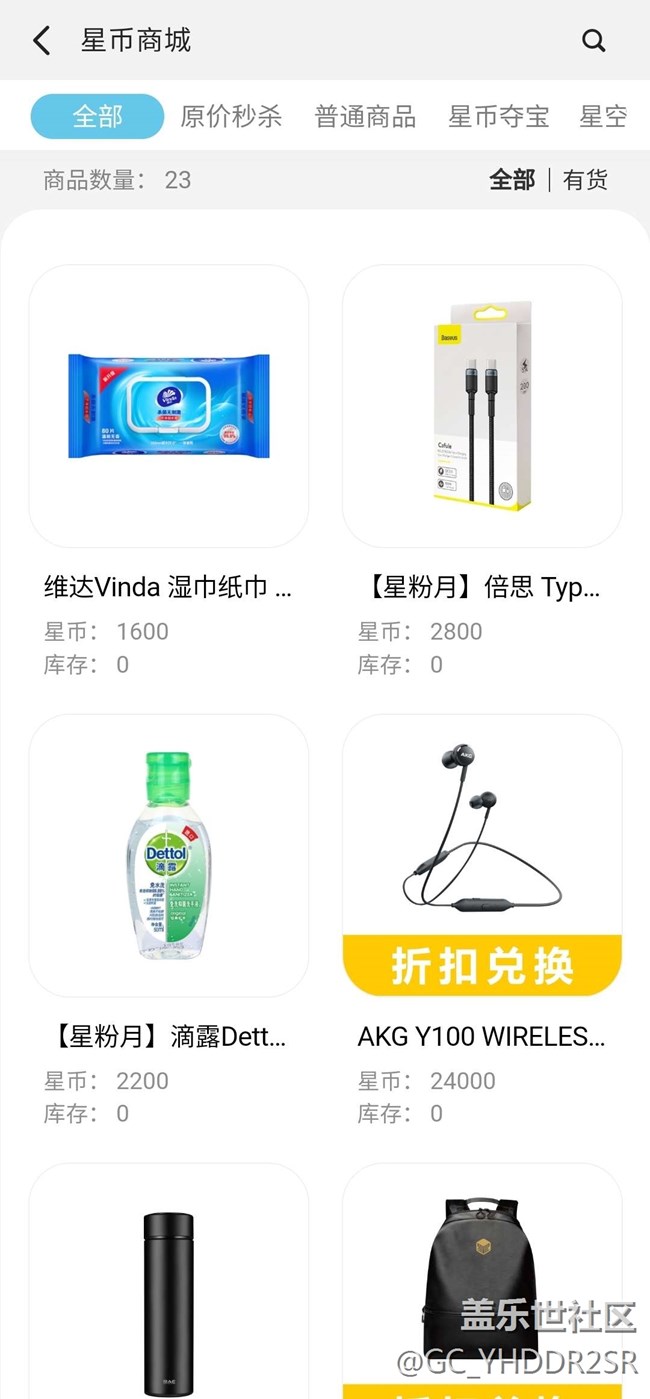
Task: Switch to the 原价秒杀 tab
Action: [231, 116]
